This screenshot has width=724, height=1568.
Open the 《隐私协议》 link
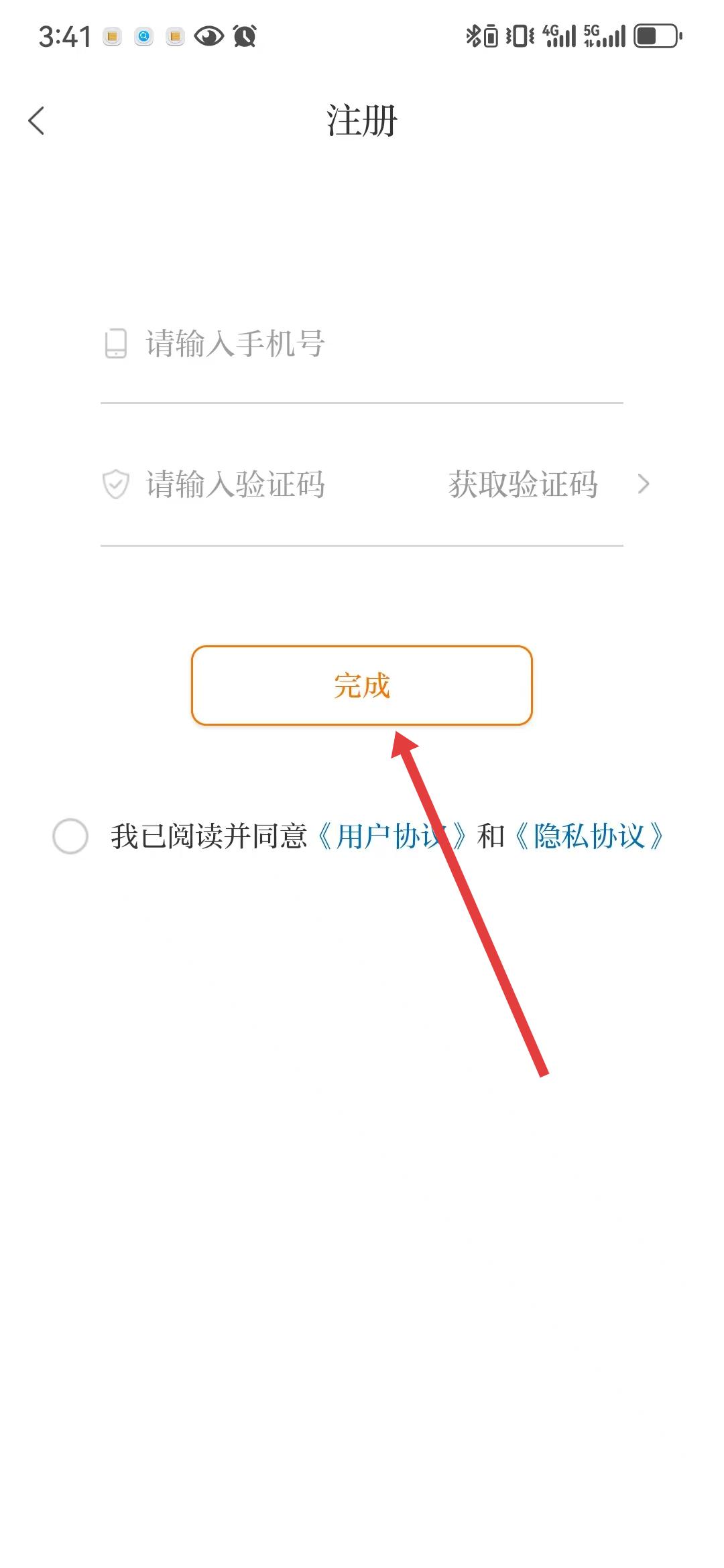pyautogui.click(x=589, y=836)
